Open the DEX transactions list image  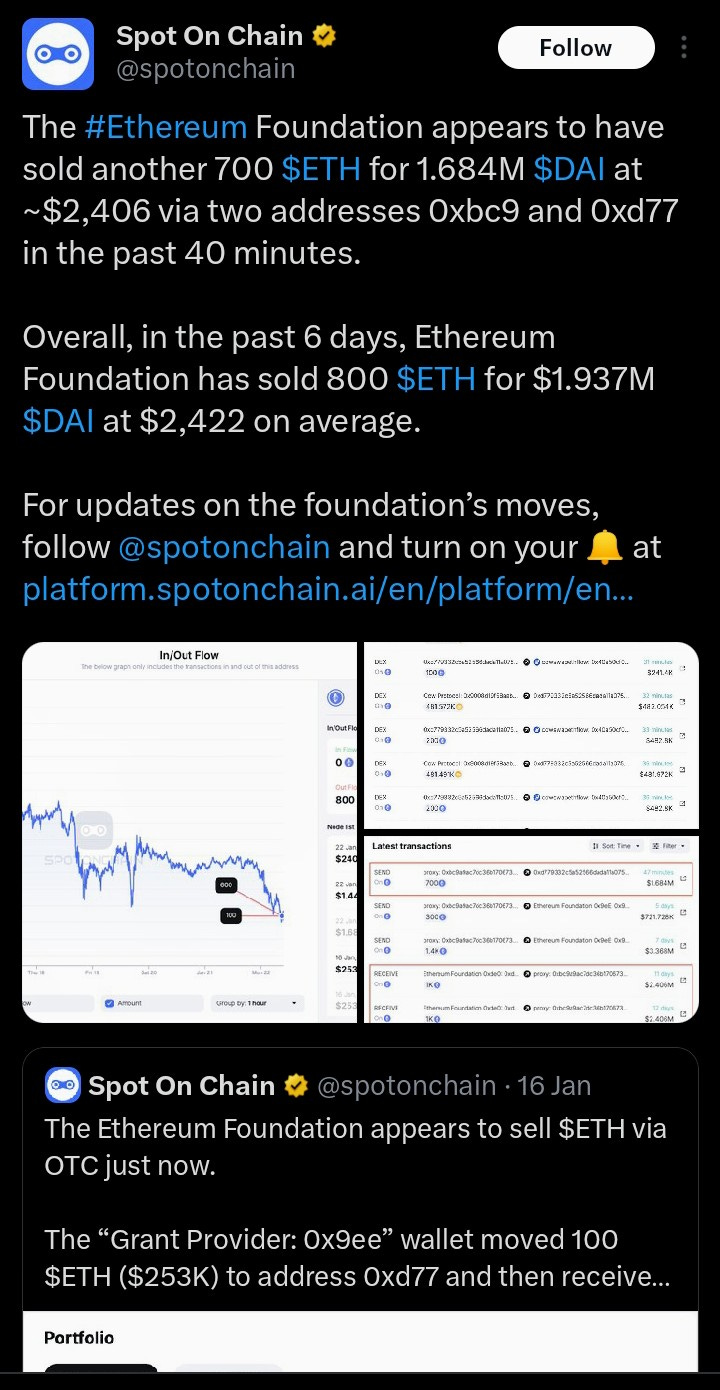(531, 735)
